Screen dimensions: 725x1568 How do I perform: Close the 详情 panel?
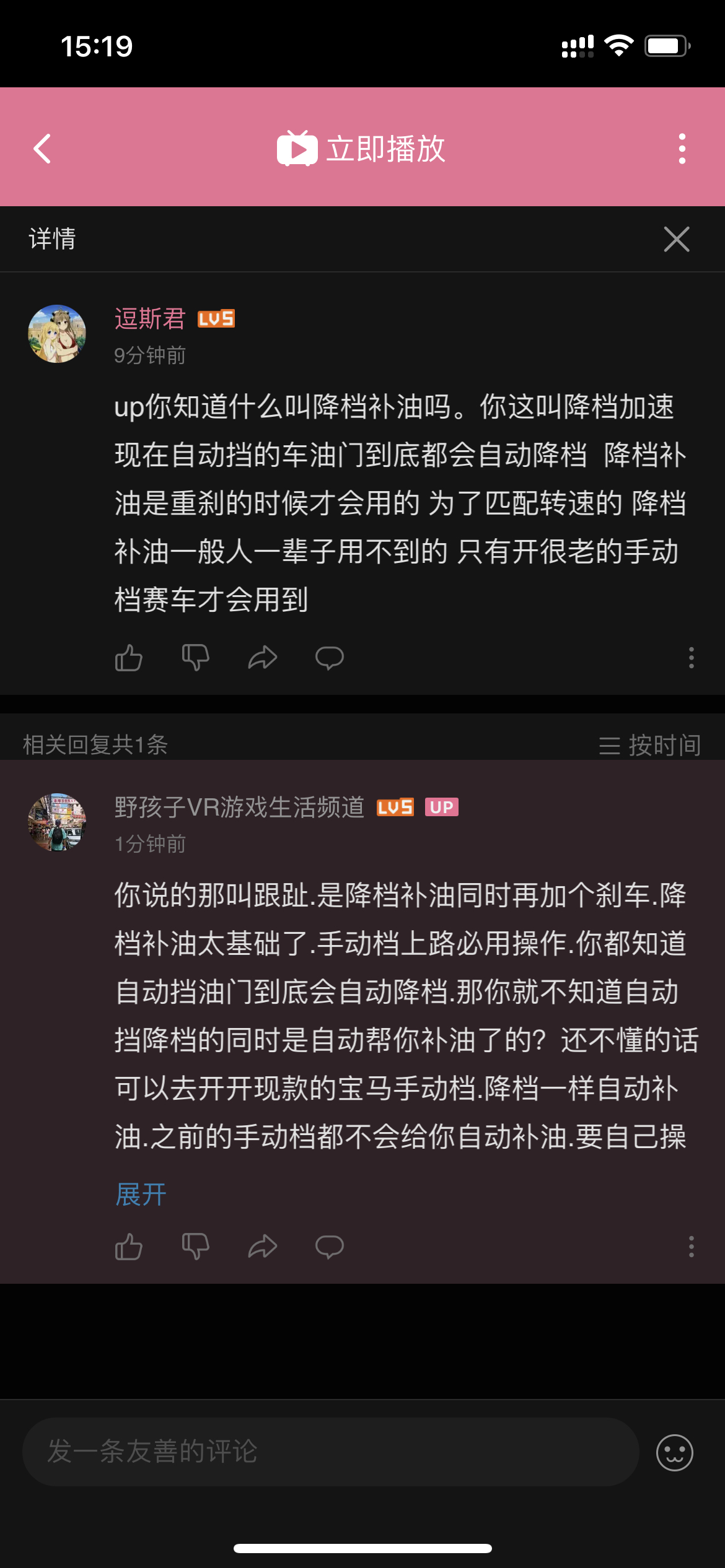(x=677, y=239)
